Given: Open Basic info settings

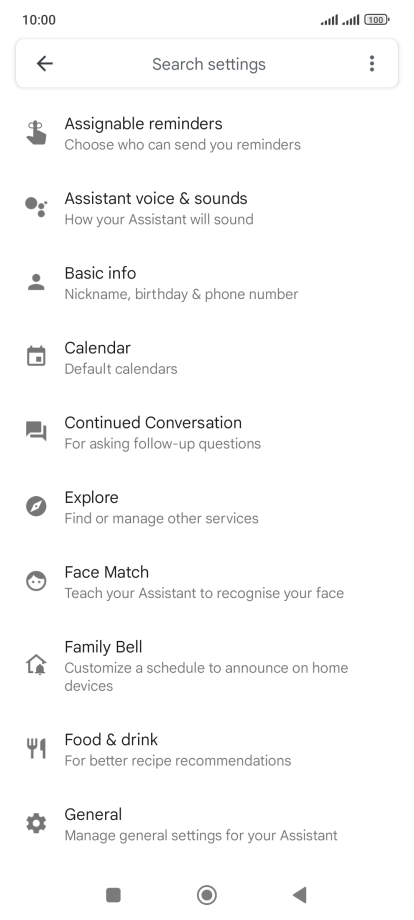Looking at the screenshot, I should click(207, 283).
